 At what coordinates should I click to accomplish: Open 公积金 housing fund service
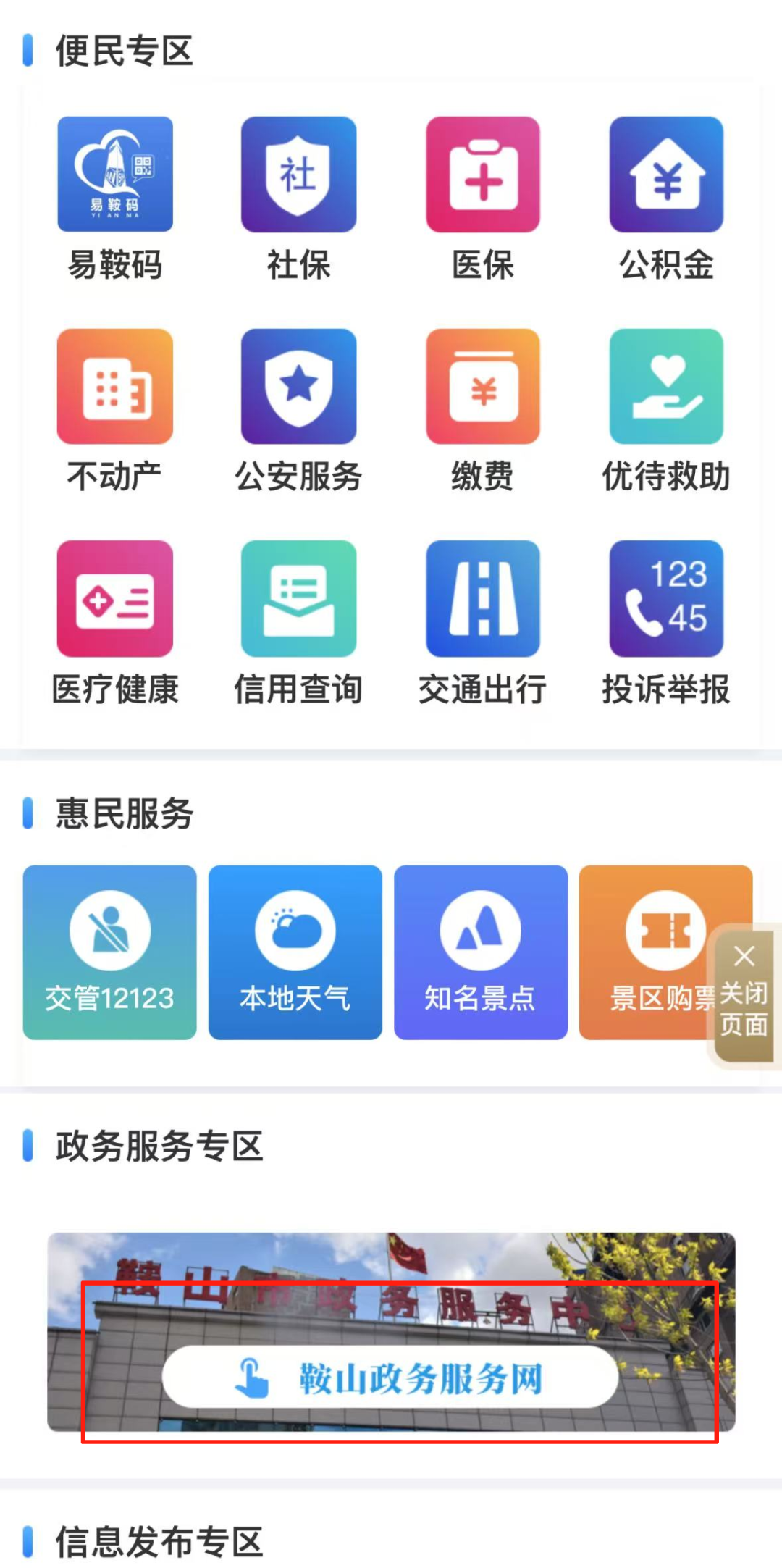coord(666,175)
